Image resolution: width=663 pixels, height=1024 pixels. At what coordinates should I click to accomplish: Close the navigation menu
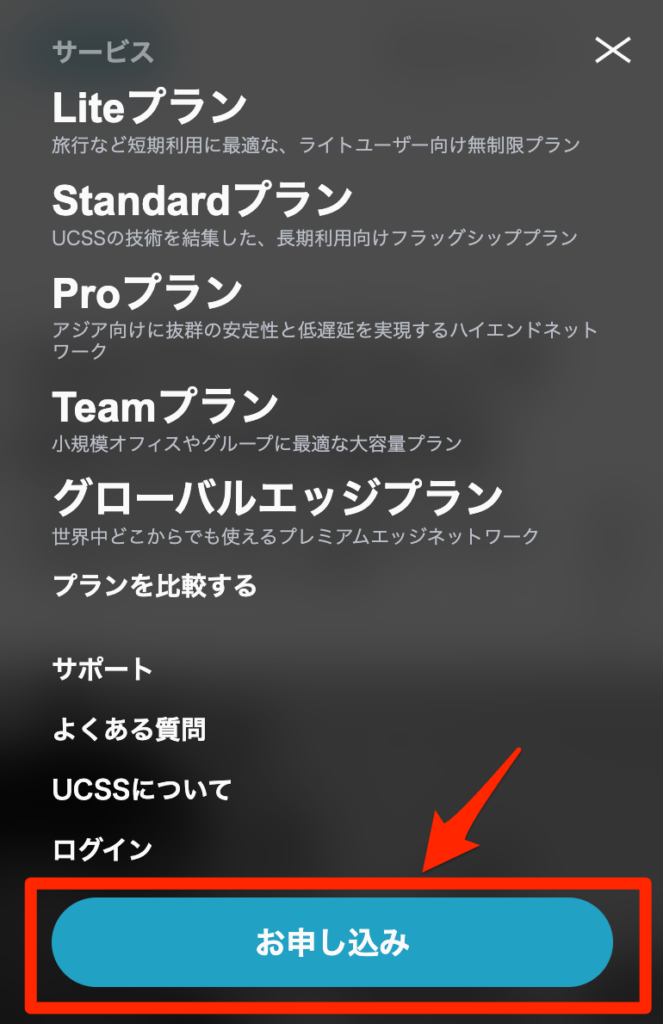click(x=613, y=50)
